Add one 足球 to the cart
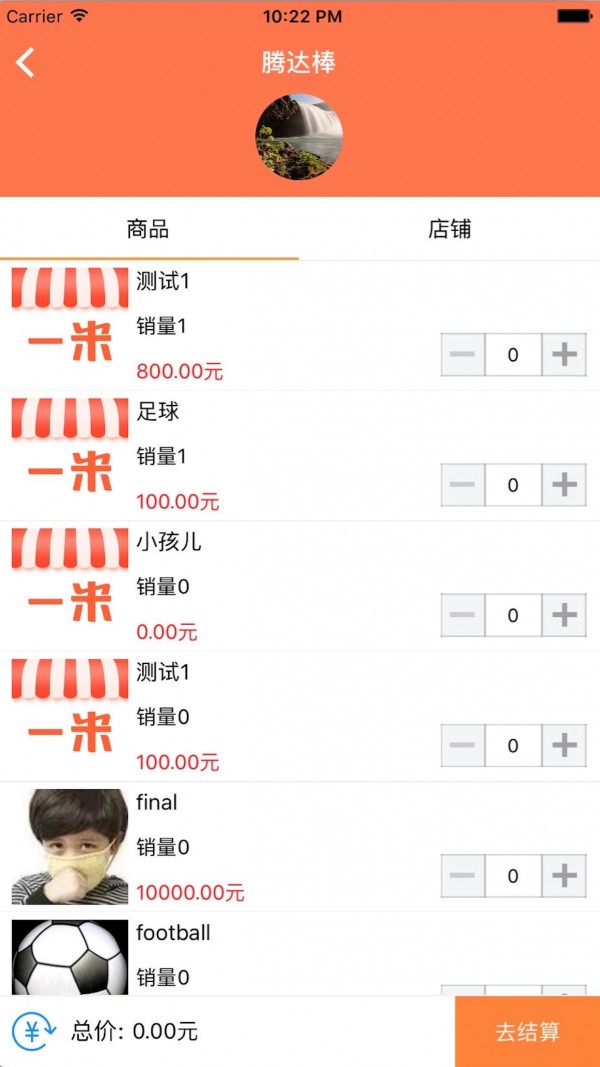This screenshot has height=1067, width=600. pyautogui.click(x=564, y=485)
